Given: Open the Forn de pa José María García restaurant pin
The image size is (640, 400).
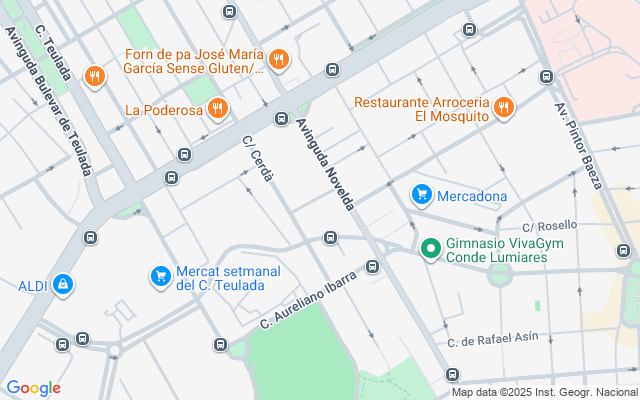Looking at the screenshot, I should tap(279, 60).
